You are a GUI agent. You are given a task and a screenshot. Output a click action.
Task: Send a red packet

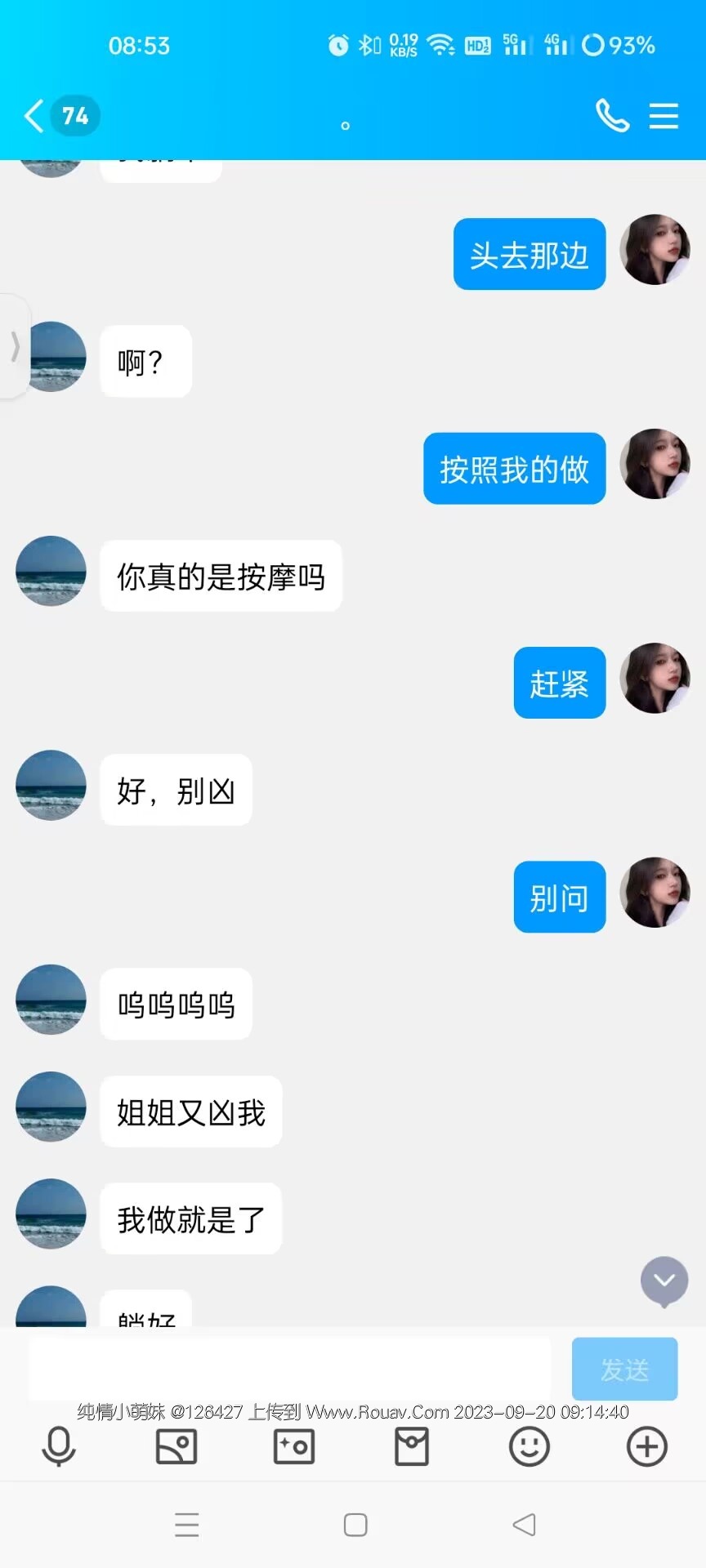tap(412, 1446)
